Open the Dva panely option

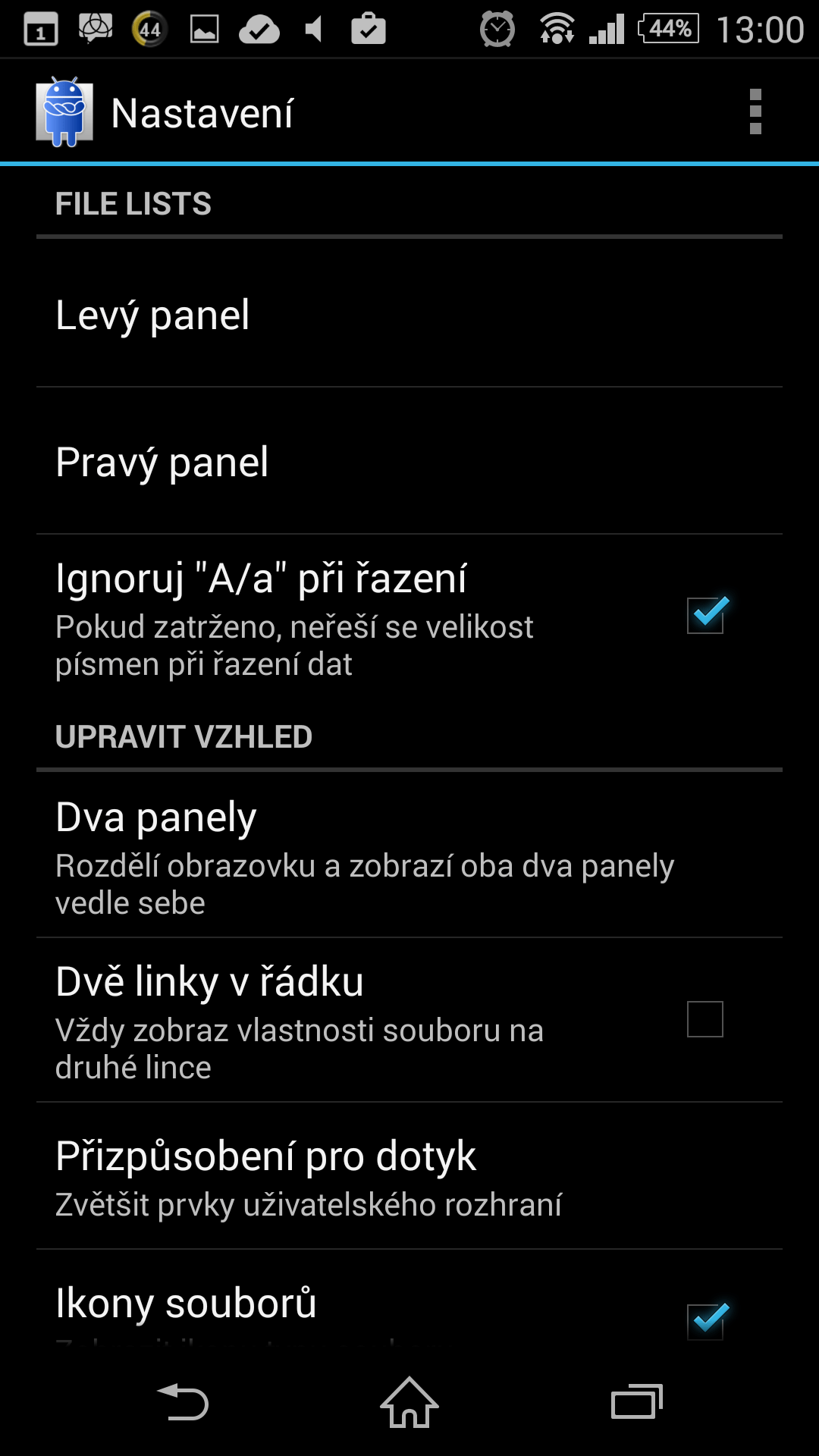(409, 856)
